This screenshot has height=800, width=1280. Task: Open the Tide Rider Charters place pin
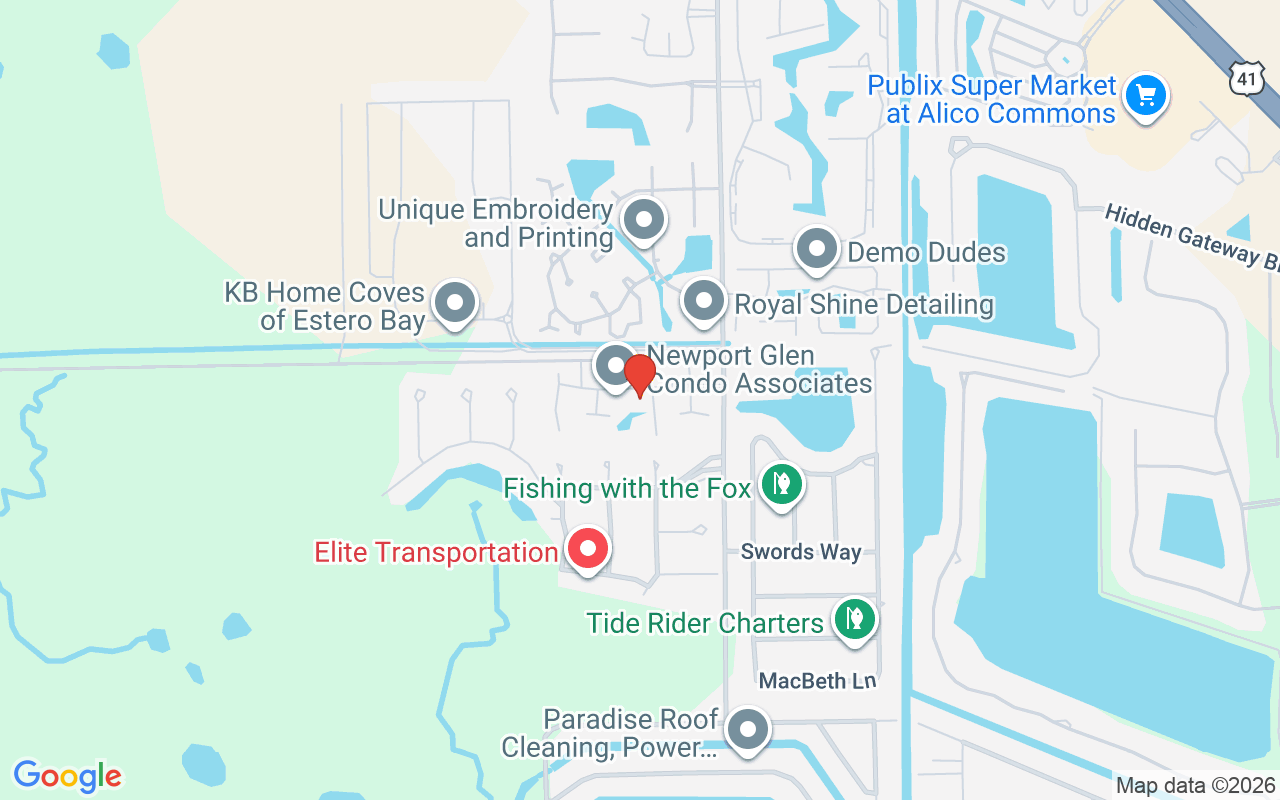(x=853, y=619)
